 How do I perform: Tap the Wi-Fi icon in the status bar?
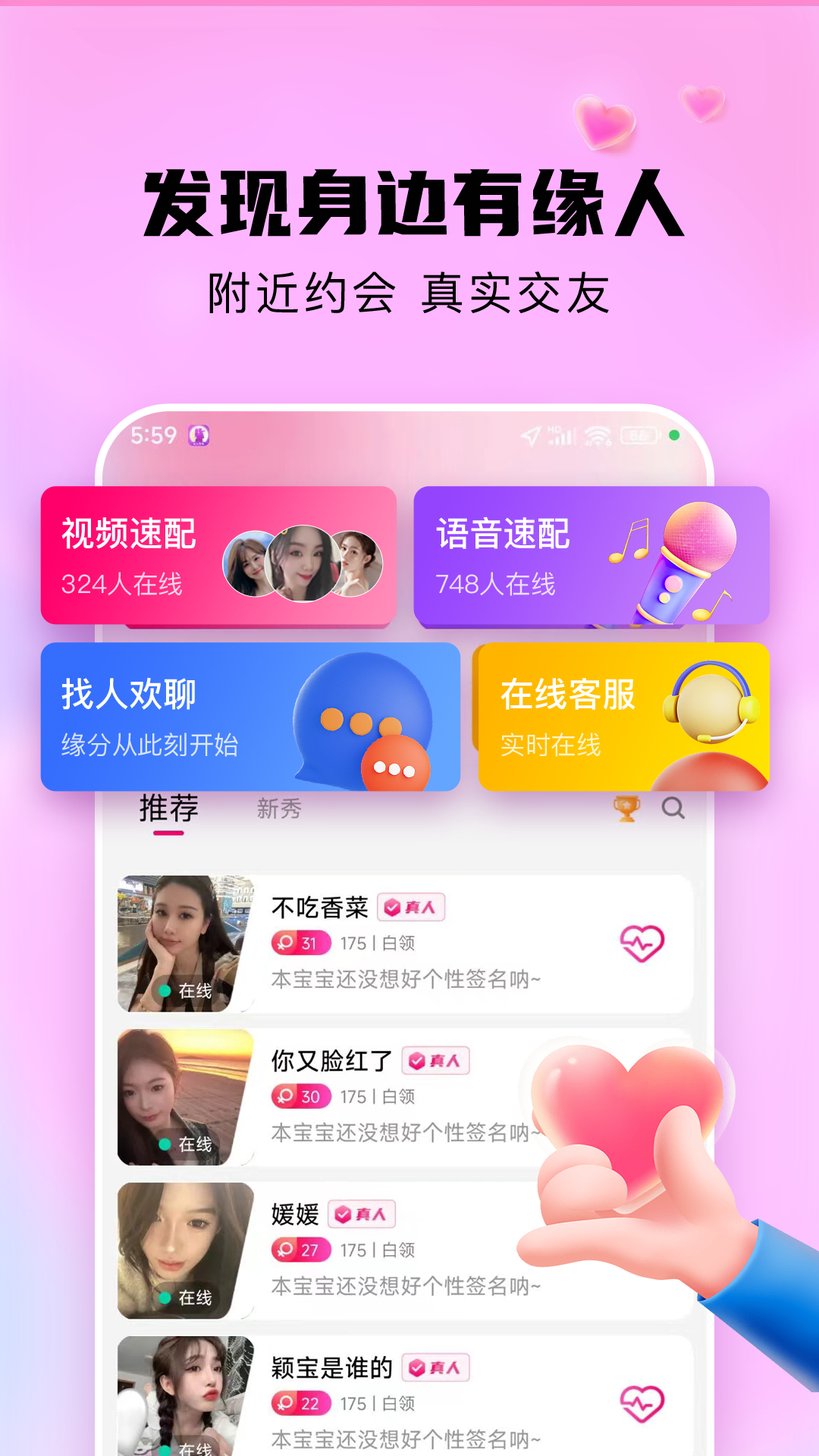[x=598, y=434]
